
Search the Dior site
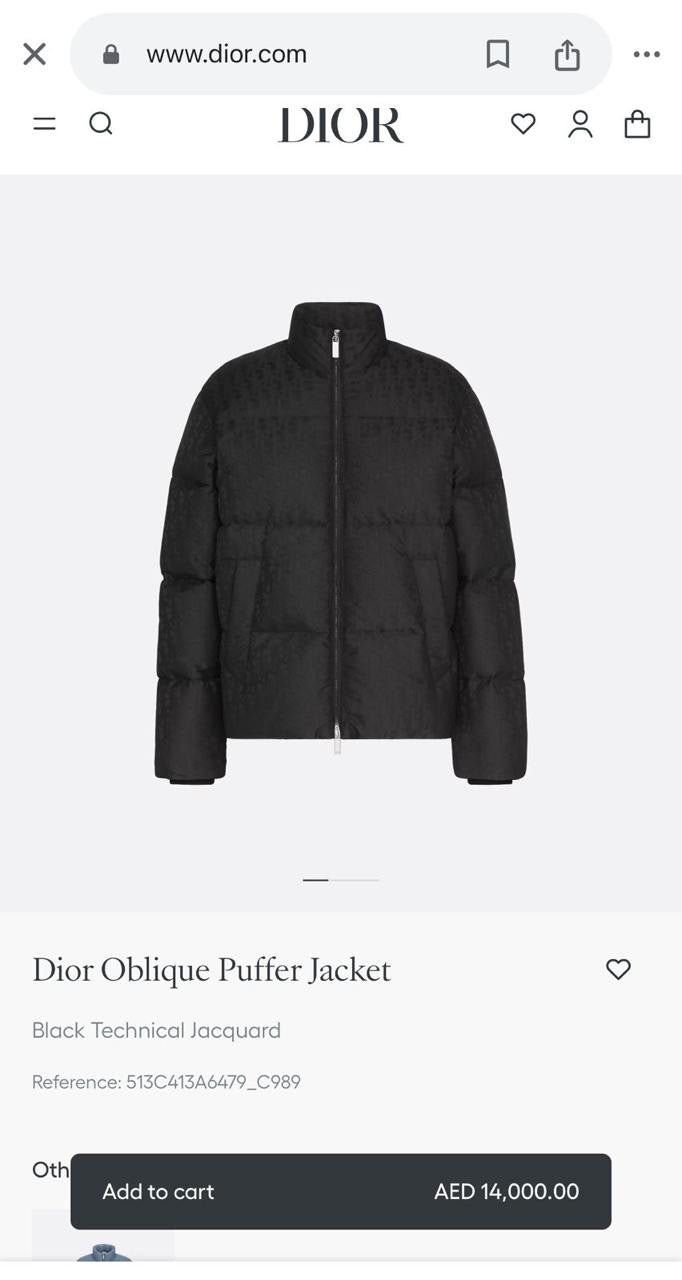point(101,124)
